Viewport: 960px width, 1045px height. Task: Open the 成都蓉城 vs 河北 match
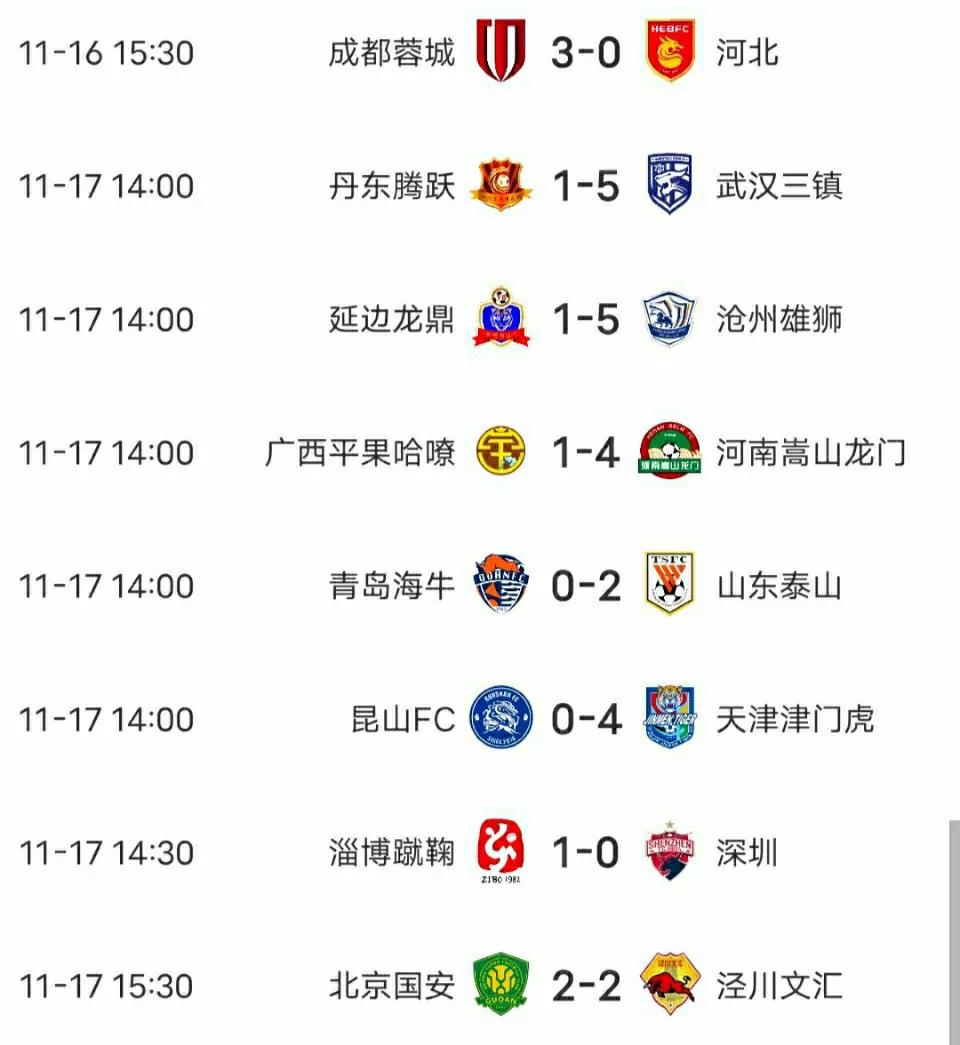pos(585,52)
